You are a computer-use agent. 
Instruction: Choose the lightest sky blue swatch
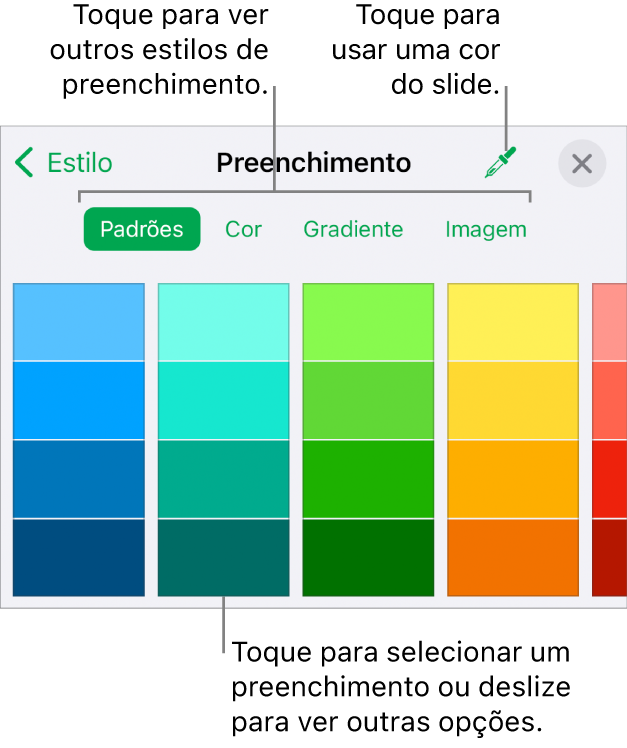[x=78, y=321]
